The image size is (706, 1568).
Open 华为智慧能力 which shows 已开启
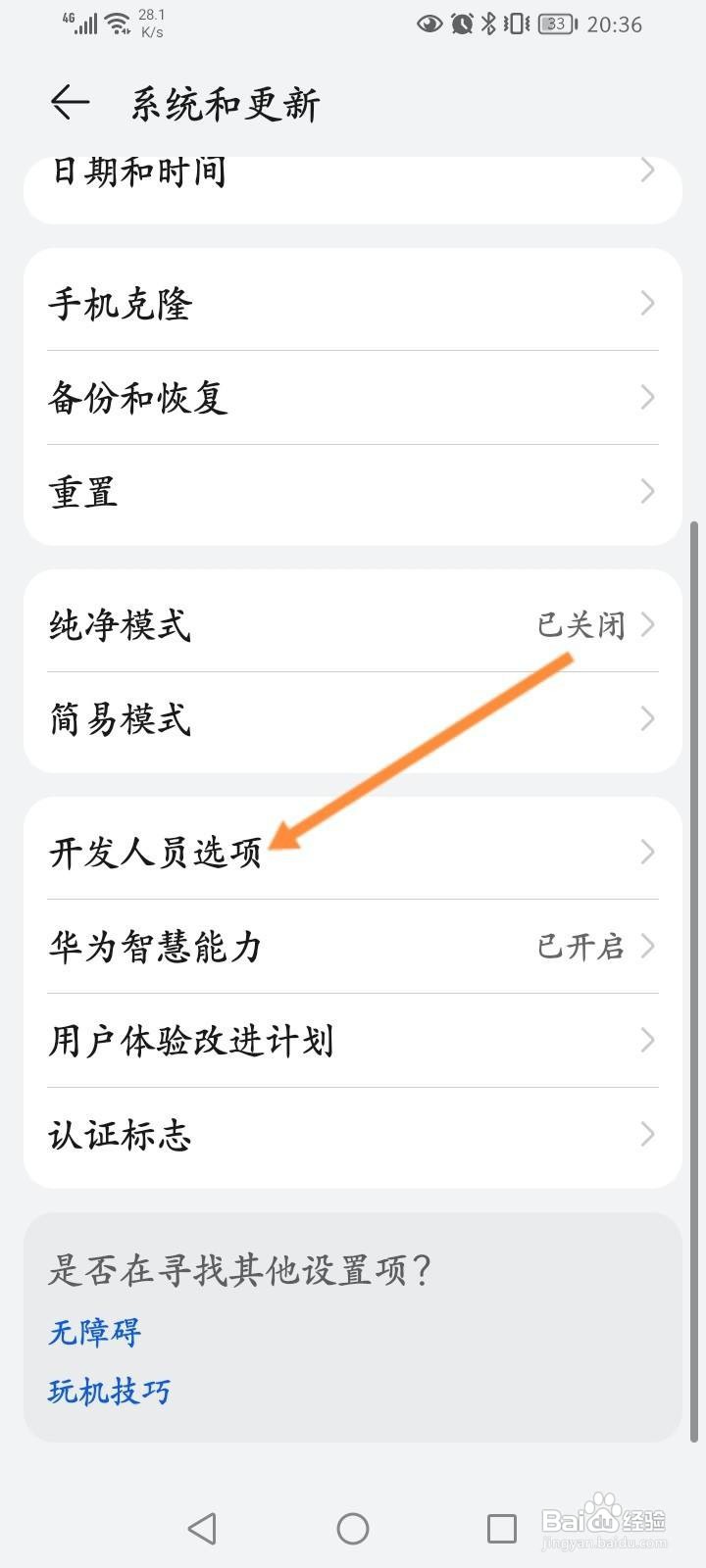(353, 946)
